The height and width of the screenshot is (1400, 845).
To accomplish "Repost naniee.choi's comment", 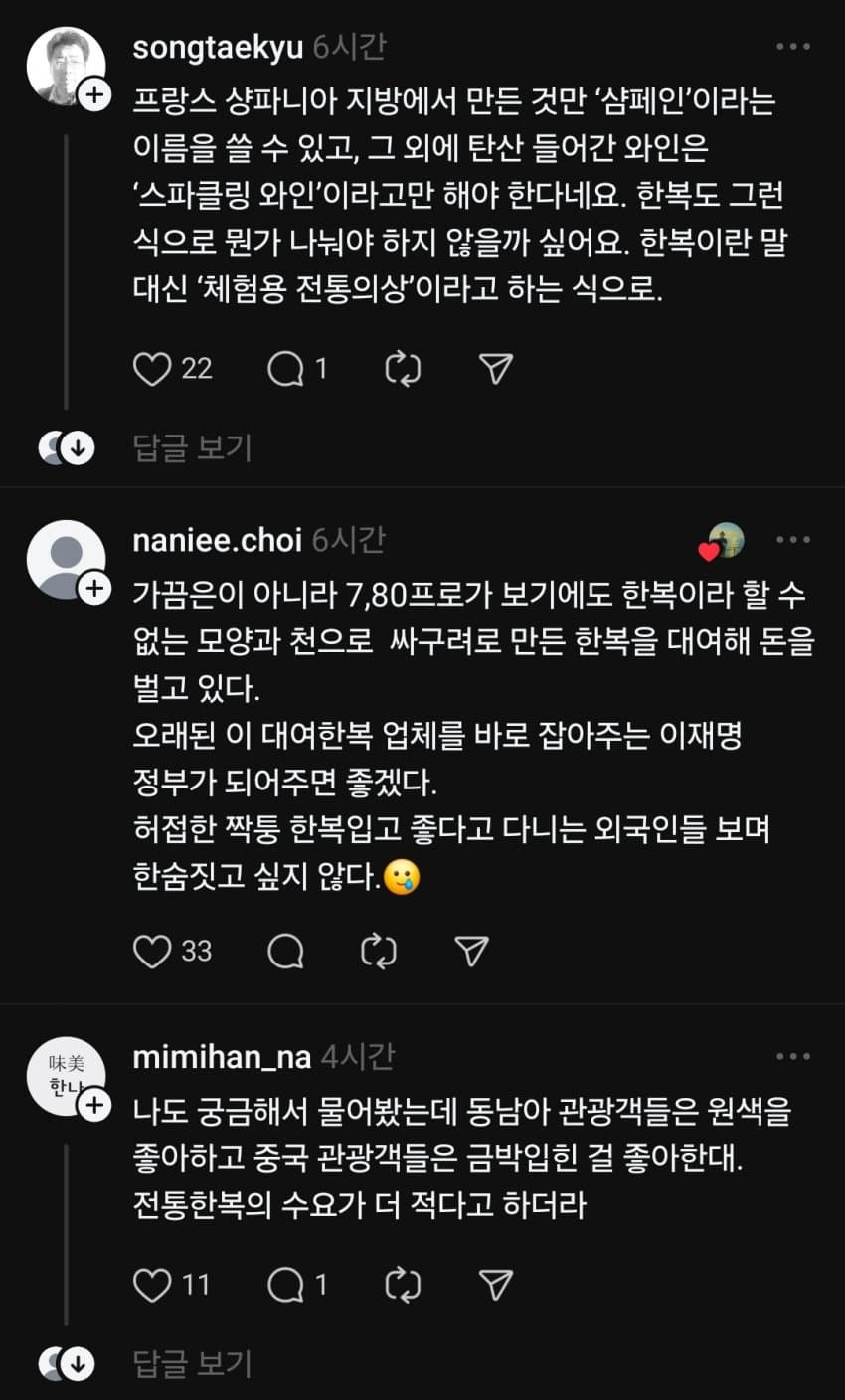I will 379,952.
